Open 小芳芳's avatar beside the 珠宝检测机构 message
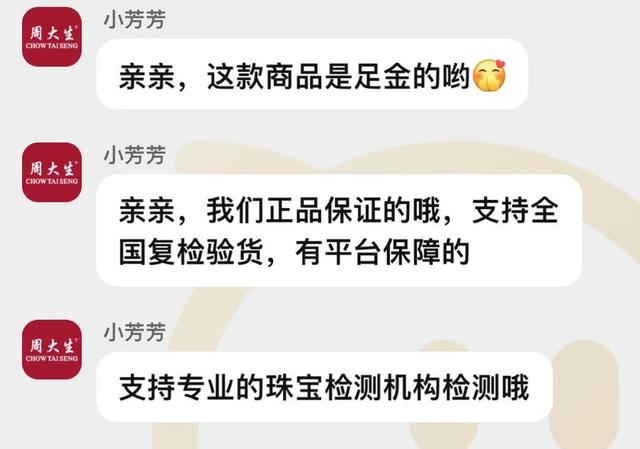 pyautogui.click(x=51, y=349)
